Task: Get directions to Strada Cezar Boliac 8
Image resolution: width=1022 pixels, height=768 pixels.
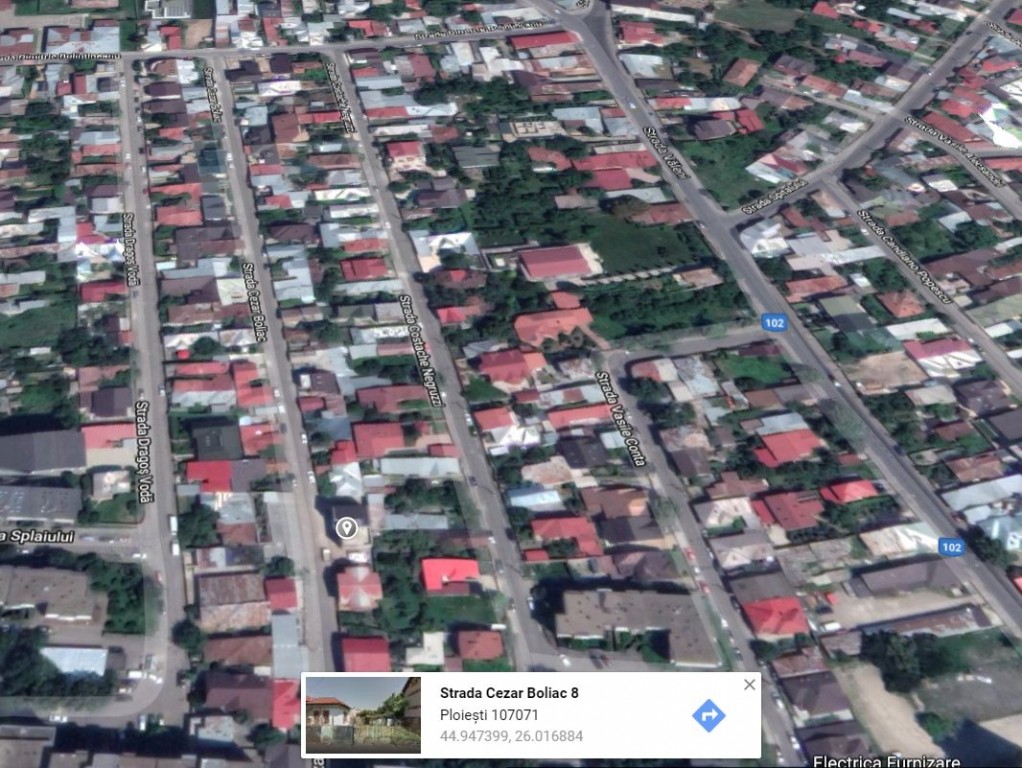Action: 708,715
